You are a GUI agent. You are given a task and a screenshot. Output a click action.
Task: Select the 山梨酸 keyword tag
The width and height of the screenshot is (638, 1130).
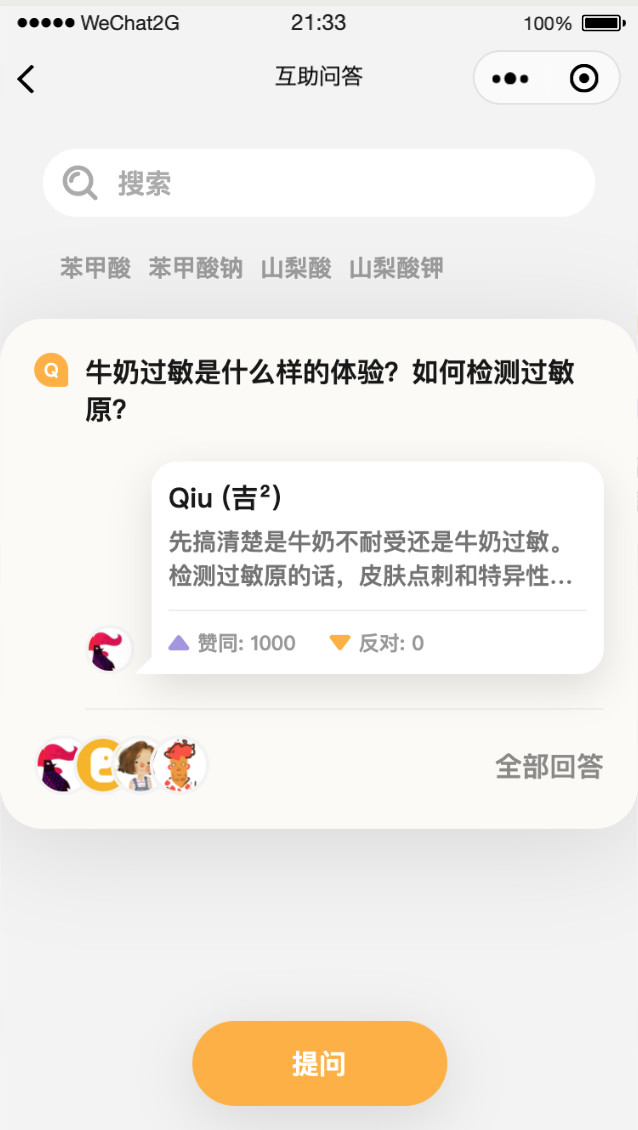click(296, 268)
